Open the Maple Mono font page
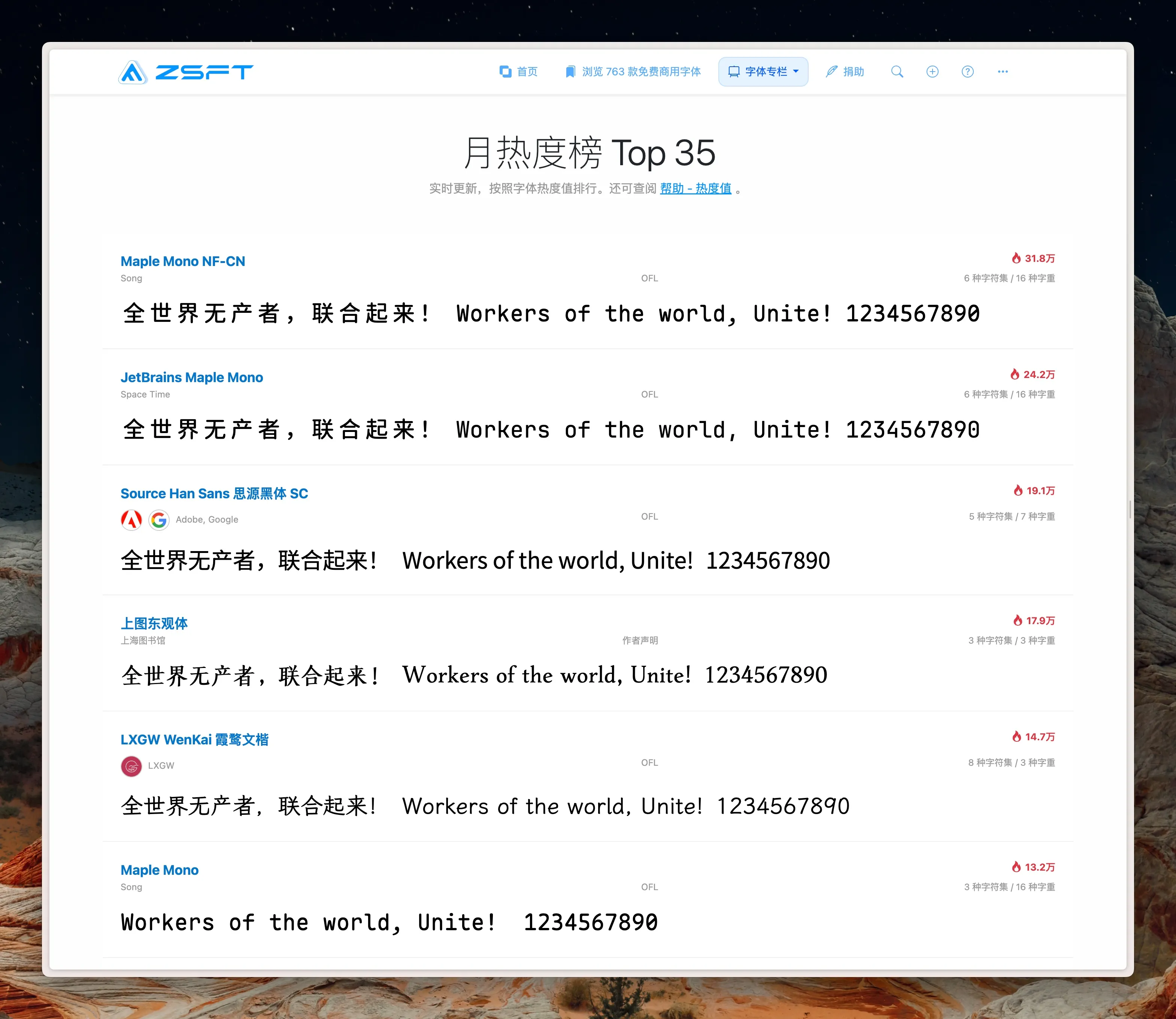1176x1019 pixels. pos(159,870)
